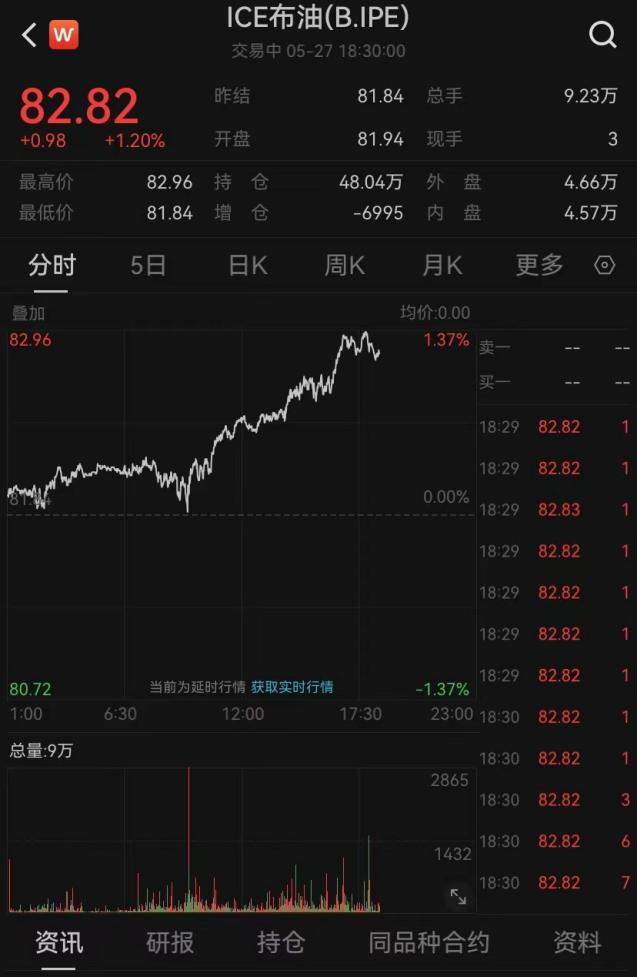The height and width of the screenshot is (977, 637).
Task: Switch to the 分时 chart tab
Action: click(x=52, y=265)
